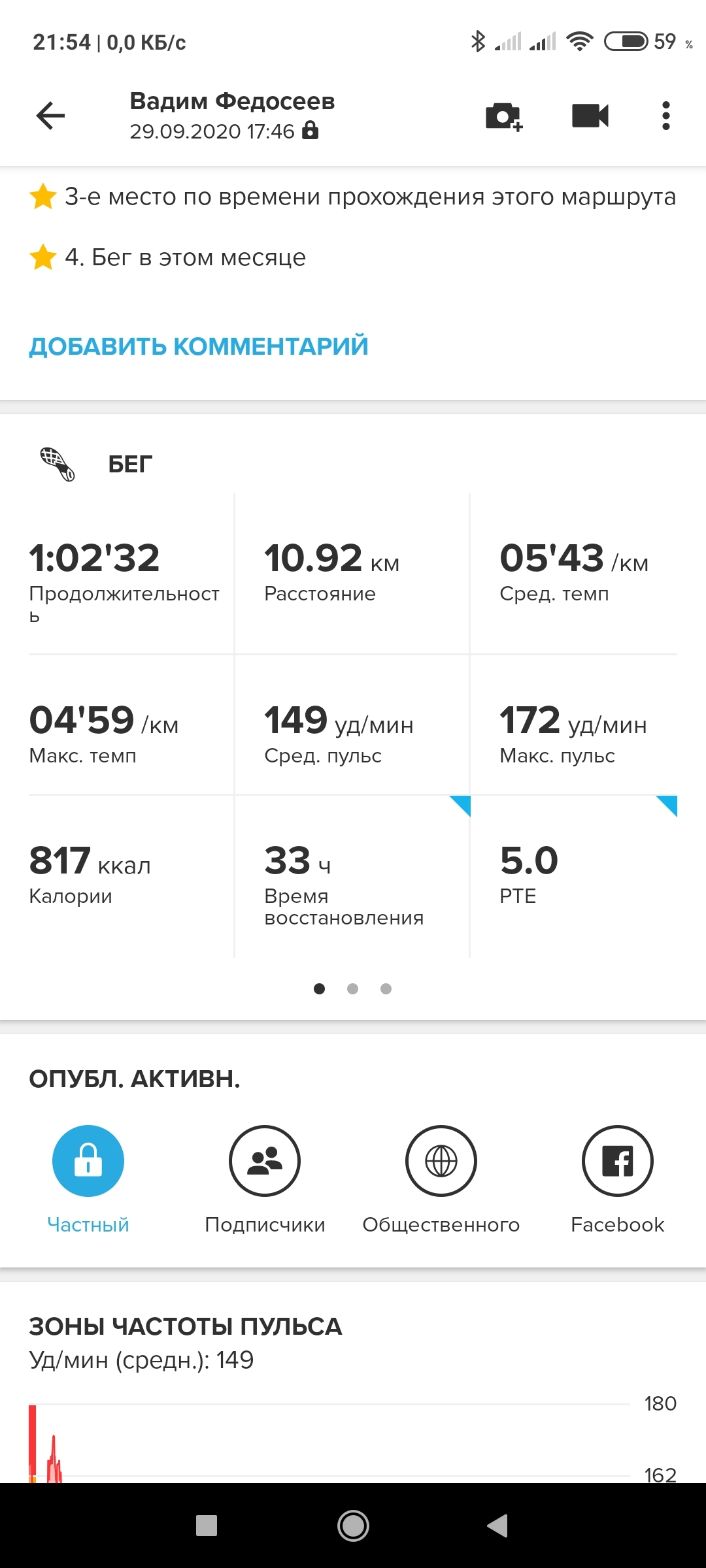Add a video to this workout
Screen dimensions: 706x1568
(x=590, y=116)
